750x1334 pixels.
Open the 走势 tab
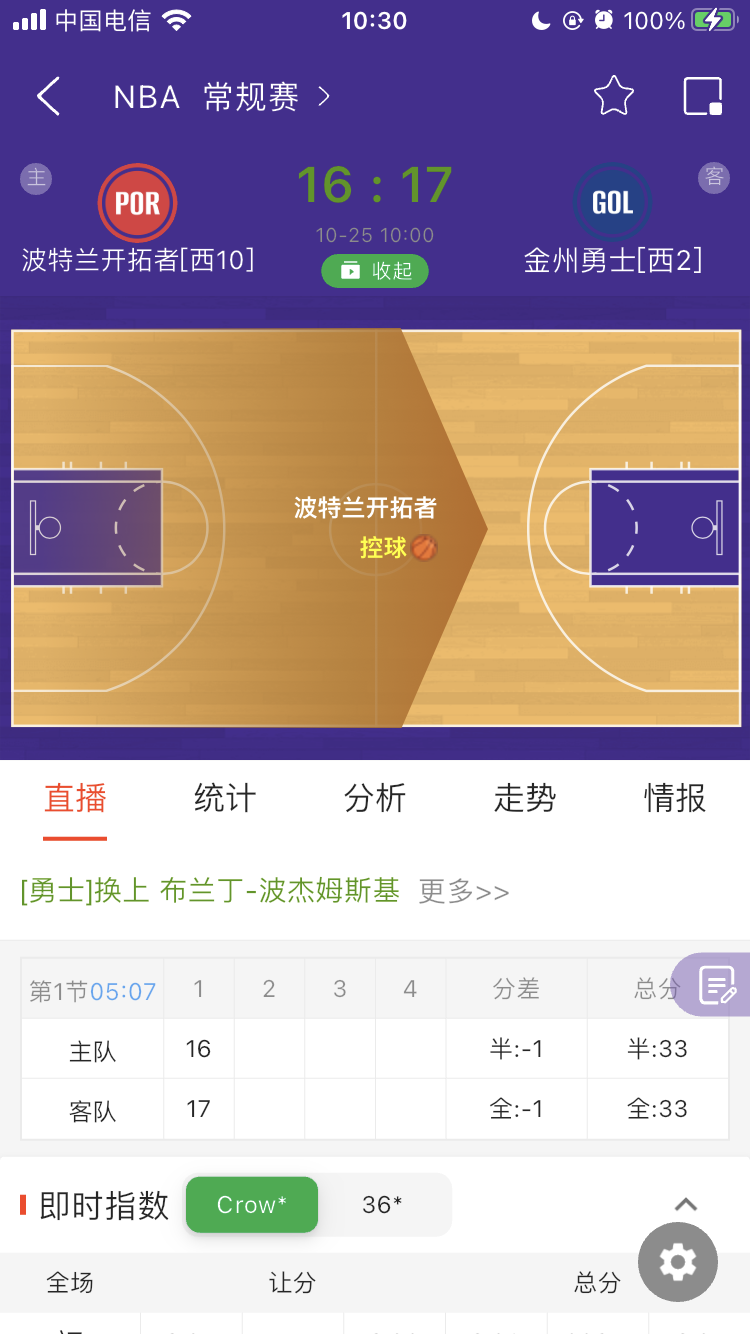[x=524, y=799]
